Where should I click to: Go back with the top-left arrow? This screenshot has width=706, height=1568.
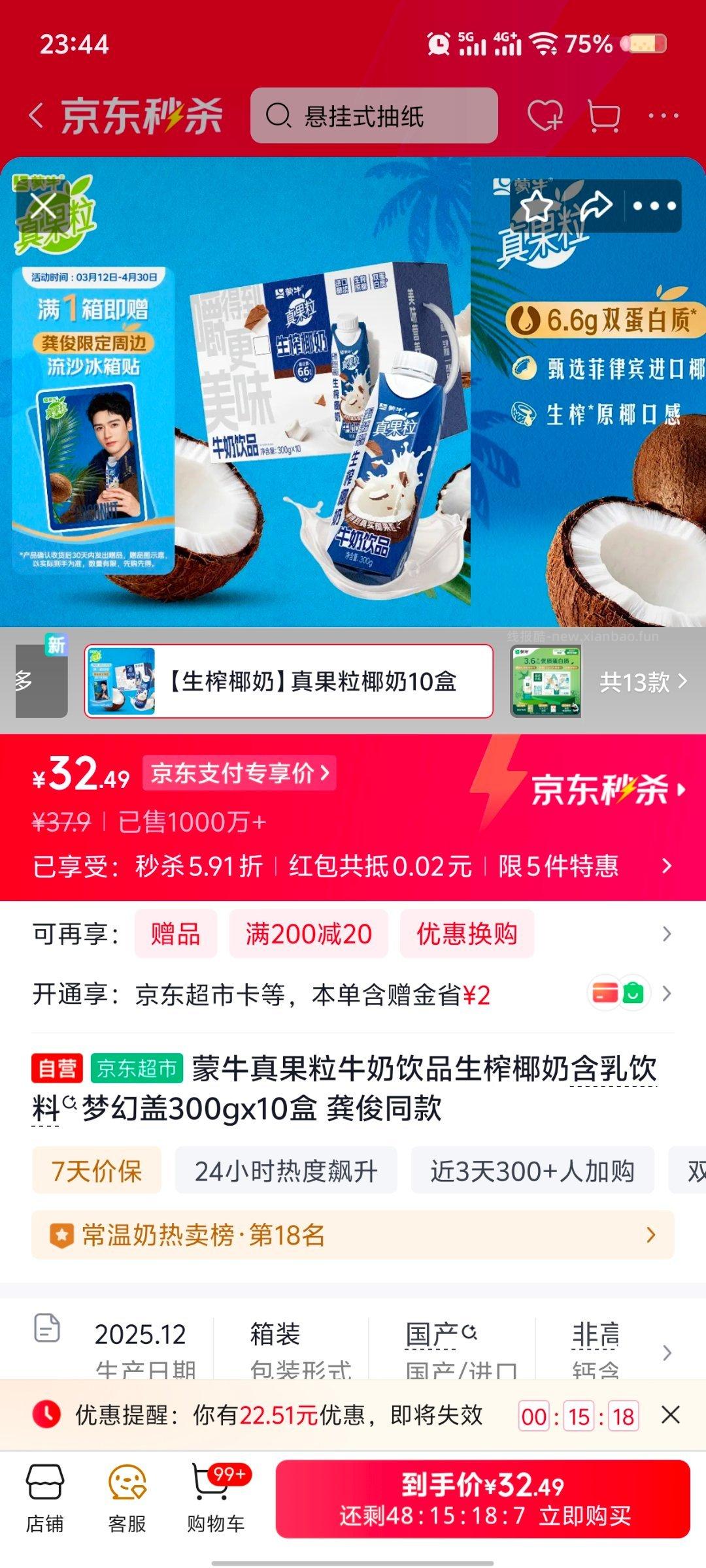[x=37, y=116]
